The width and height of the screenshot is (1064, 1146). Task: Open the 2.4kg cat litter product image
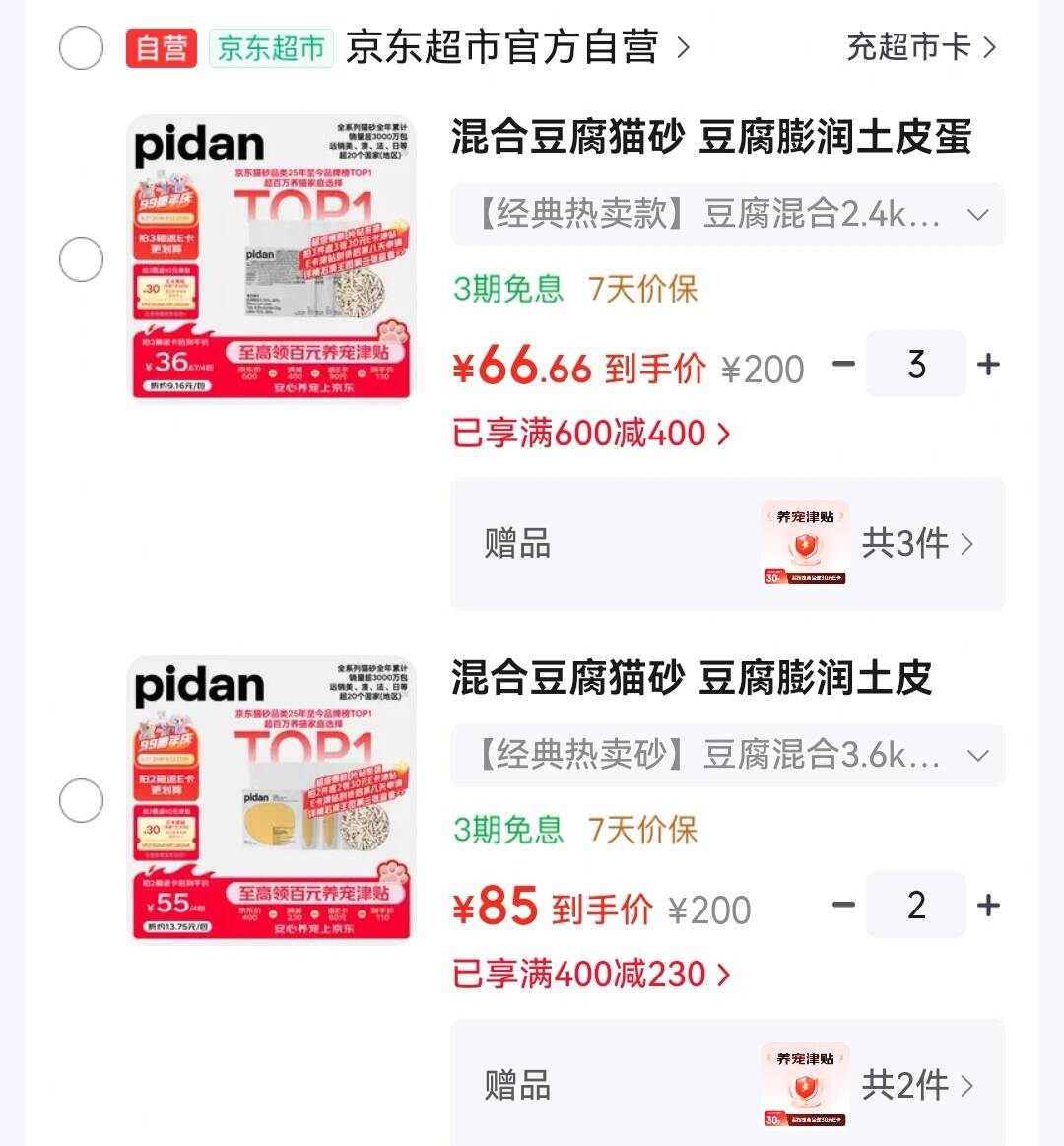click(272, 258)
